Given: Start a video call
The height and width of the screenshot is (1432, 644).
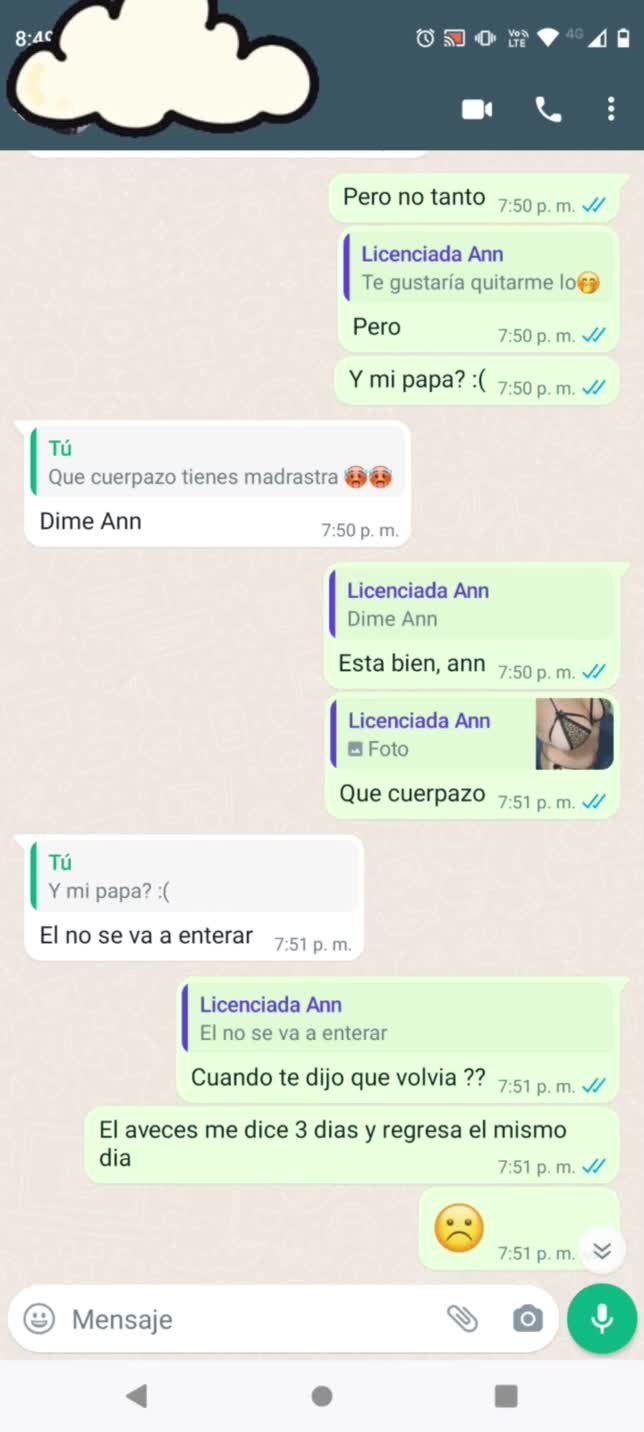Looking at the screenshot, I should pos(477,109).
